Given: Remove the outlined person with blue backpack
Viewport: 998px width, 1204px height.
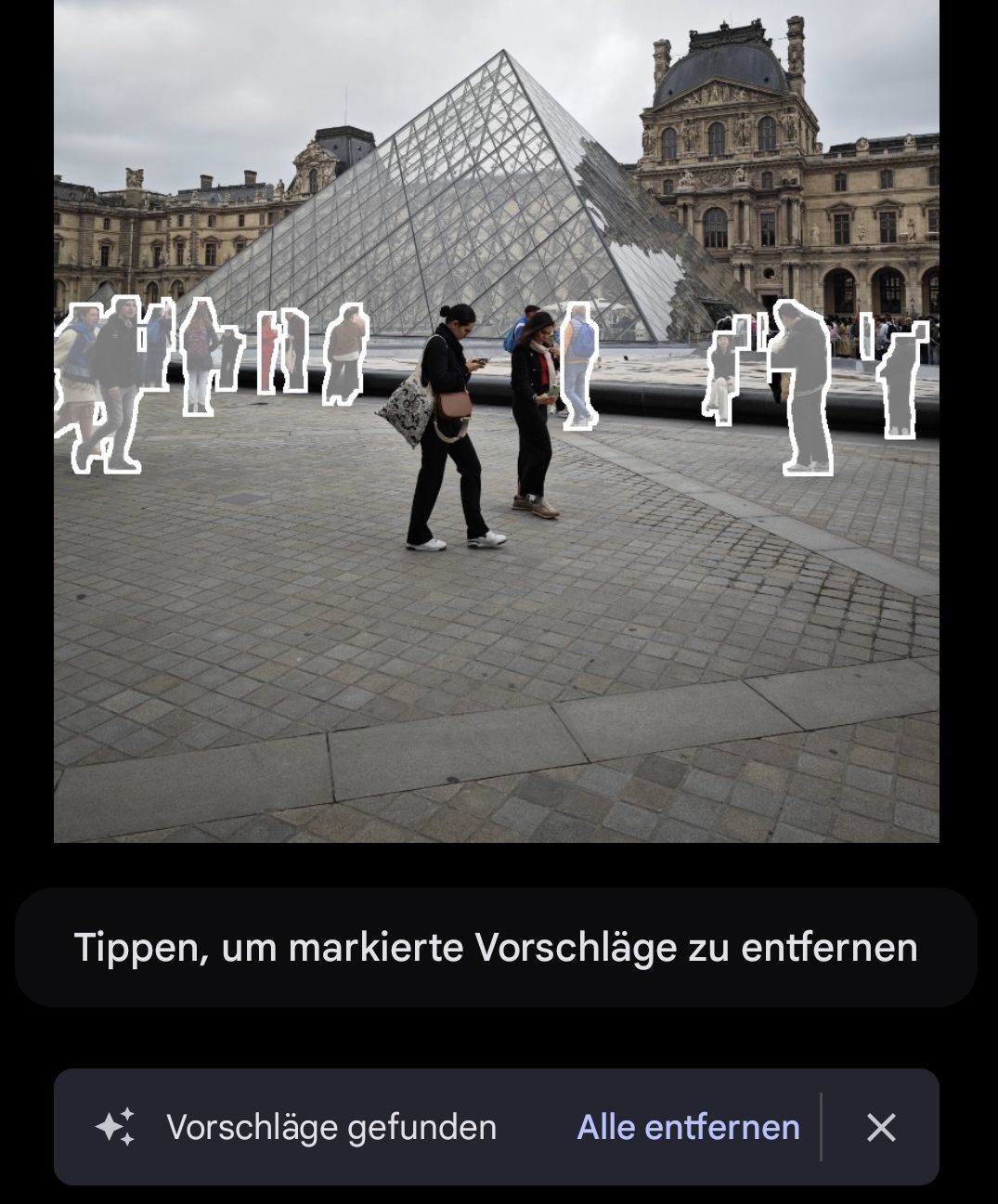Looking at the screenshot, I should 578,367.
